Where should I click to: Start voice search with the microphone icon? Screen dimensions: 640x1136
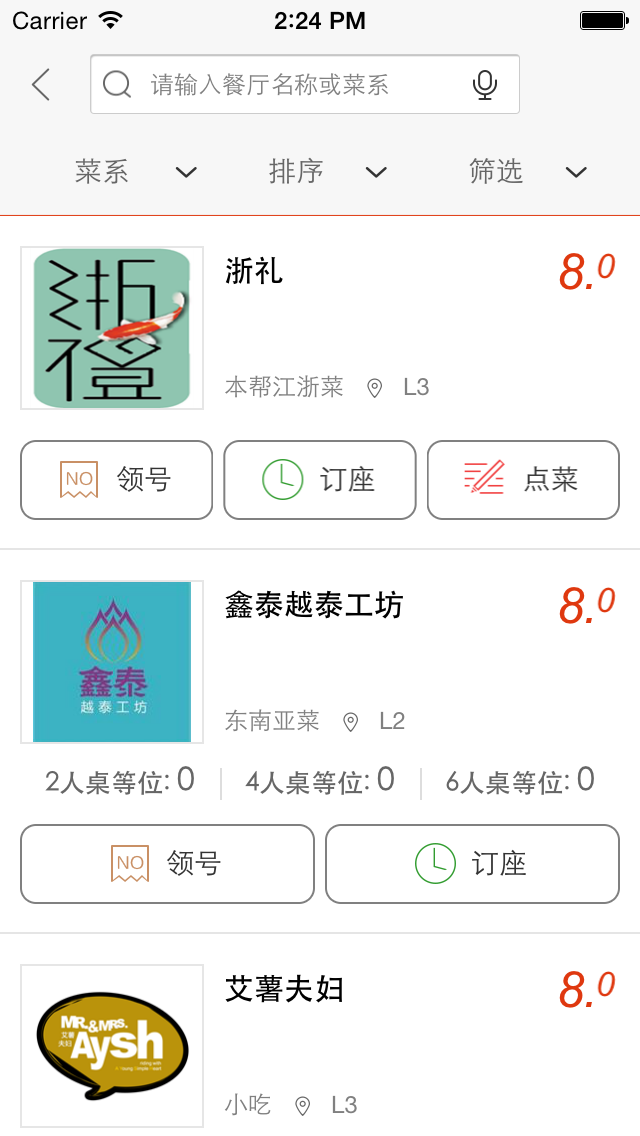(x=484, y=85)
